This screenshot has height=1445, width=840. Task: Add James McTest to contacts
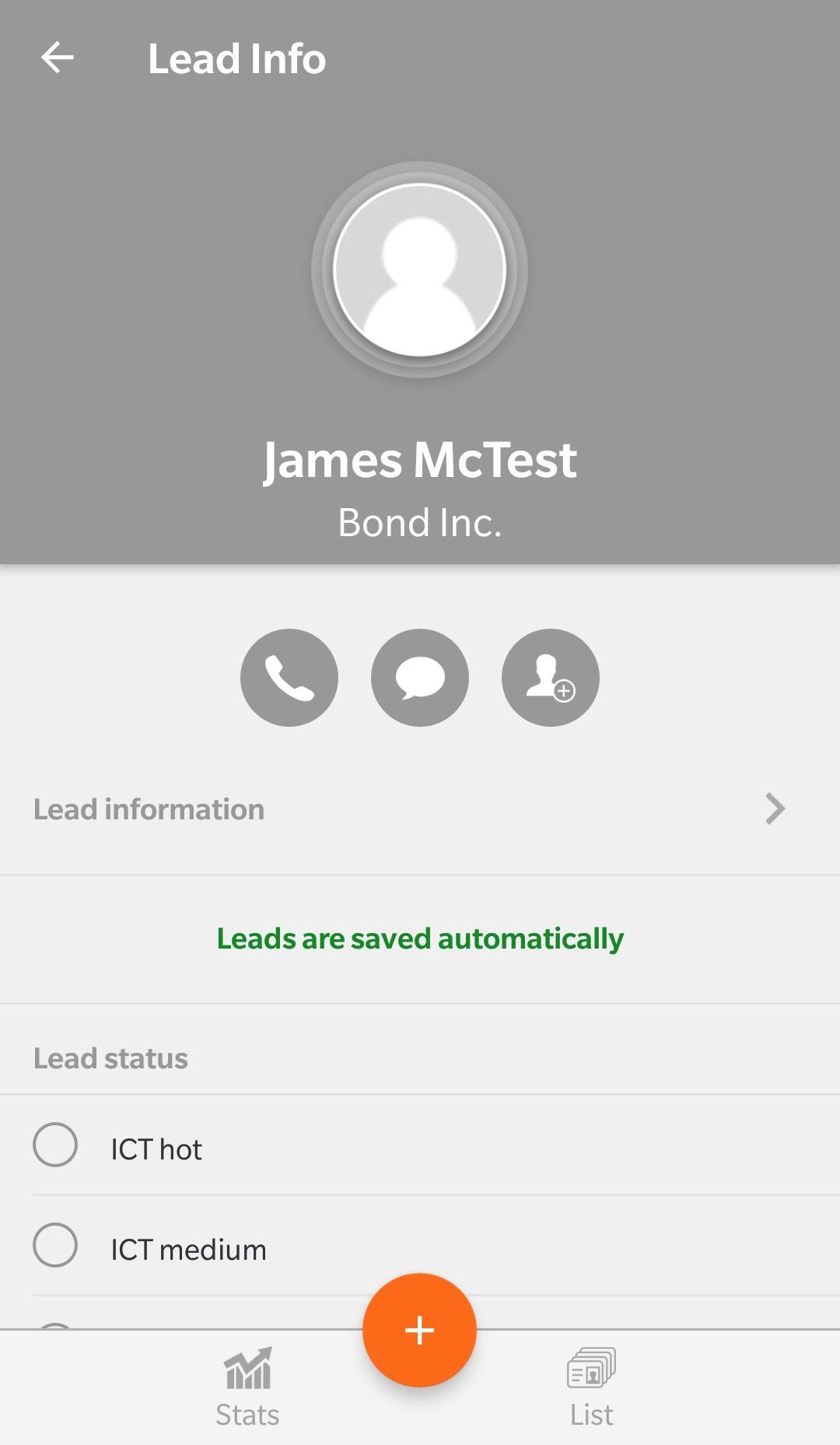[x=551, y=678]
